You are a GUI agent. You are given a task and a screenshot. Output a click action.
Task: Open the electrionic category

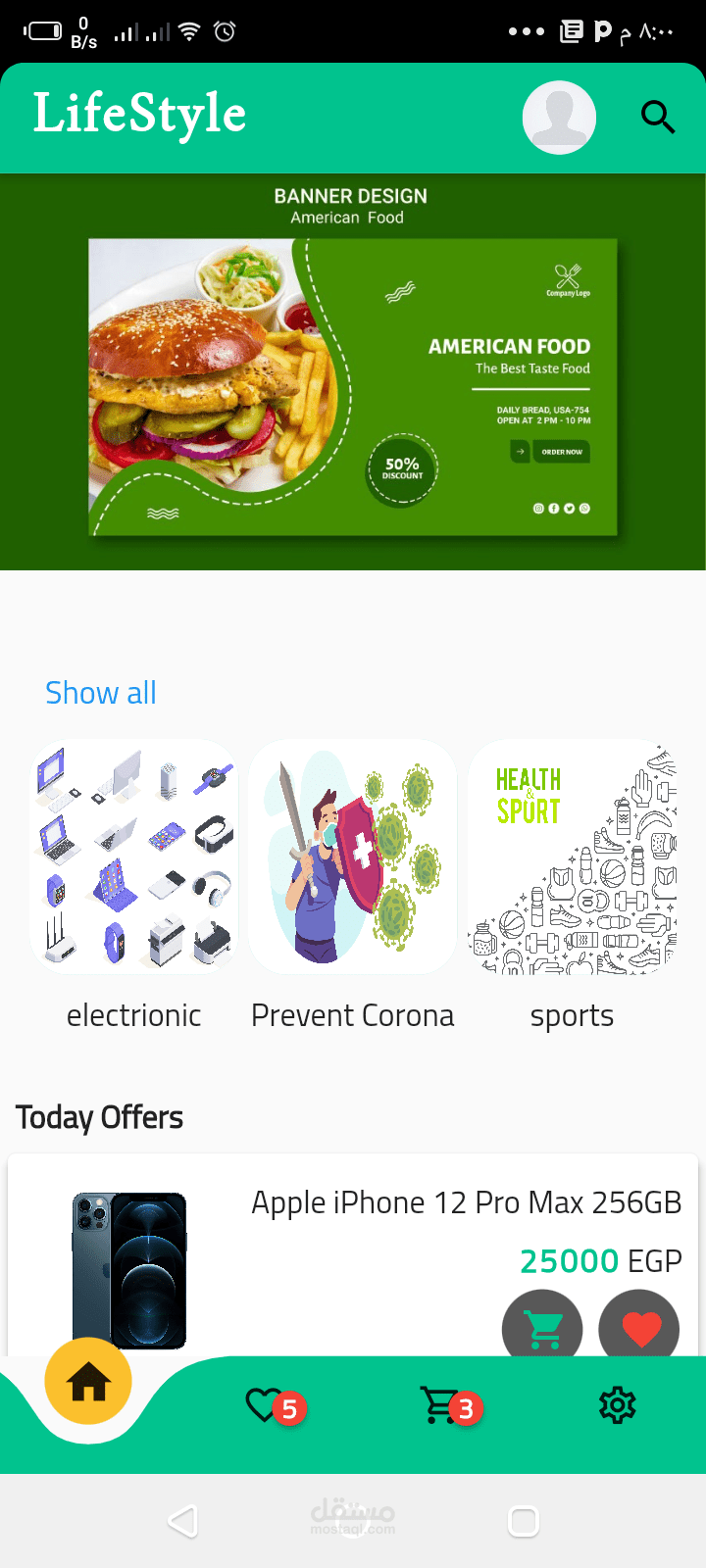[134, 857]
